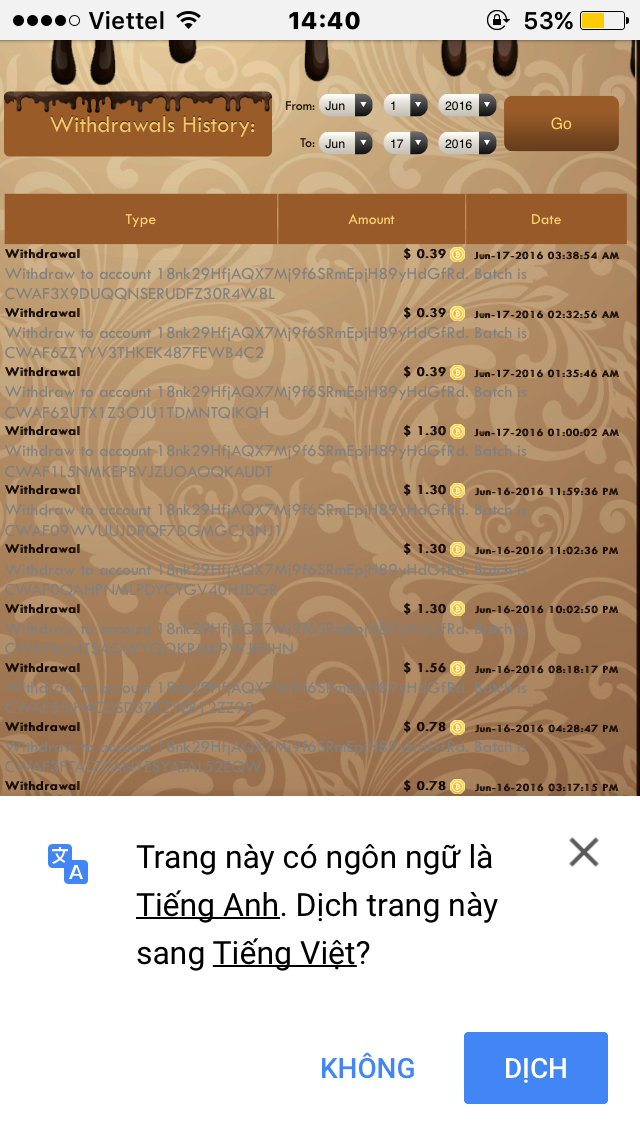Open the From year dropdown
The width and height of the screenshot is (640, 1136).
coord(467,106)
